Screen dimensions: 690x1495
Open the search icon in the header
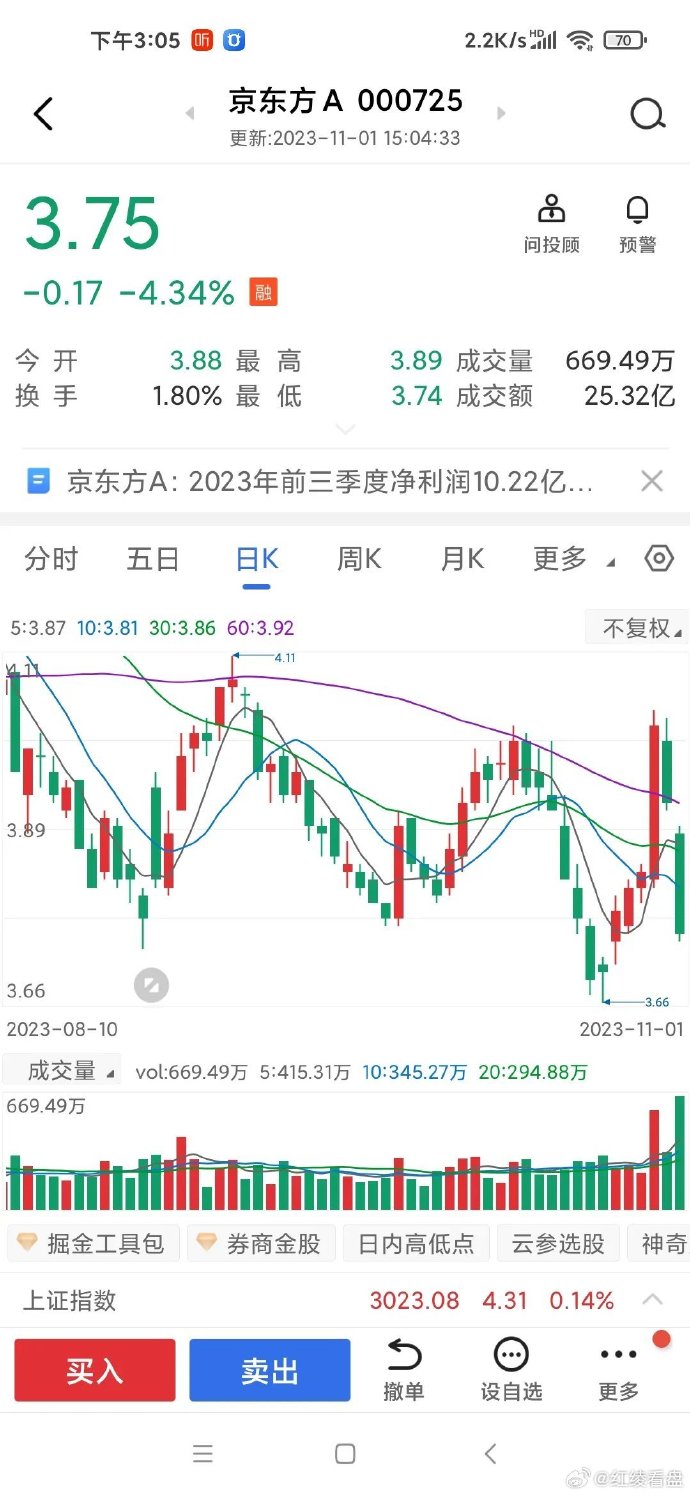point(647,114)
